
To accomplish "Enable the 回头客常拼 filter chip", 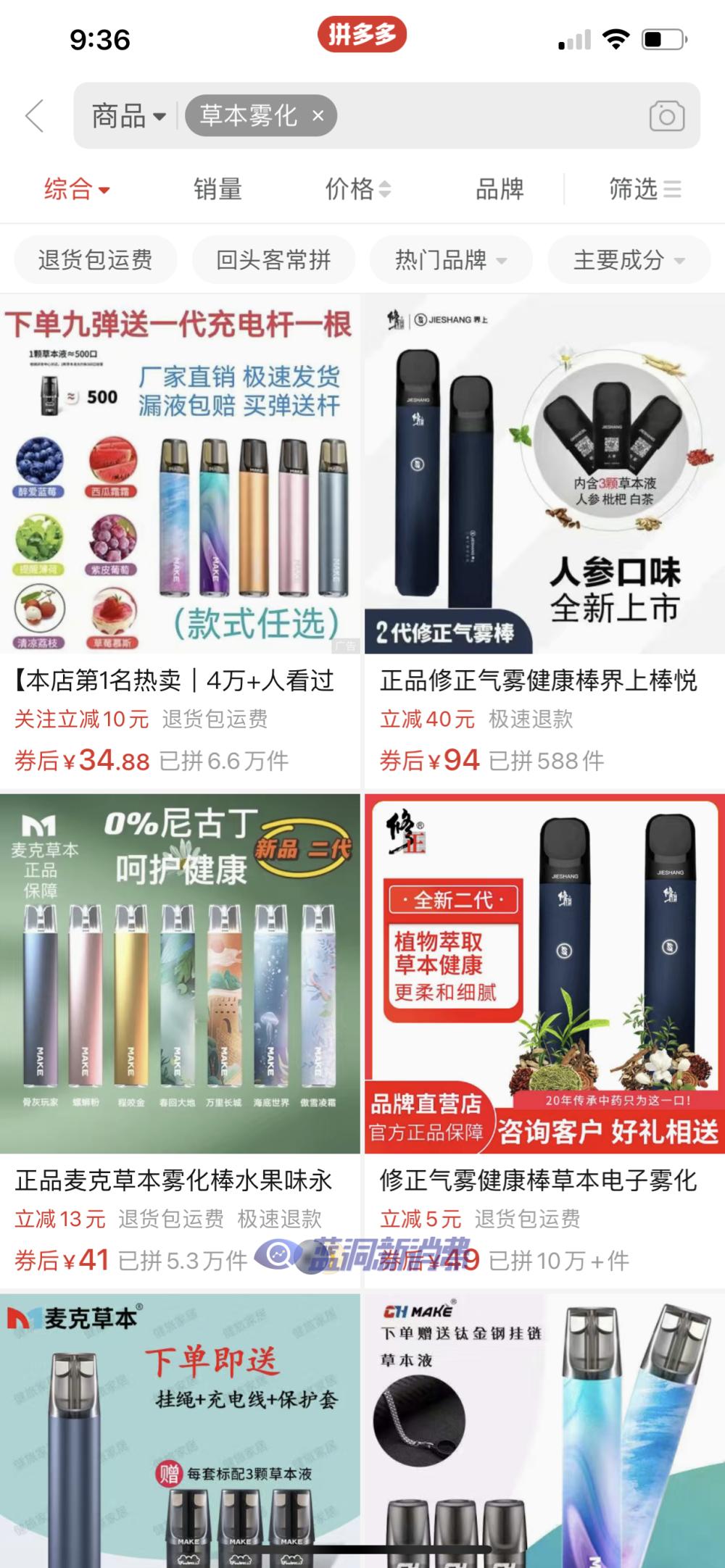I will pos(273,259).
